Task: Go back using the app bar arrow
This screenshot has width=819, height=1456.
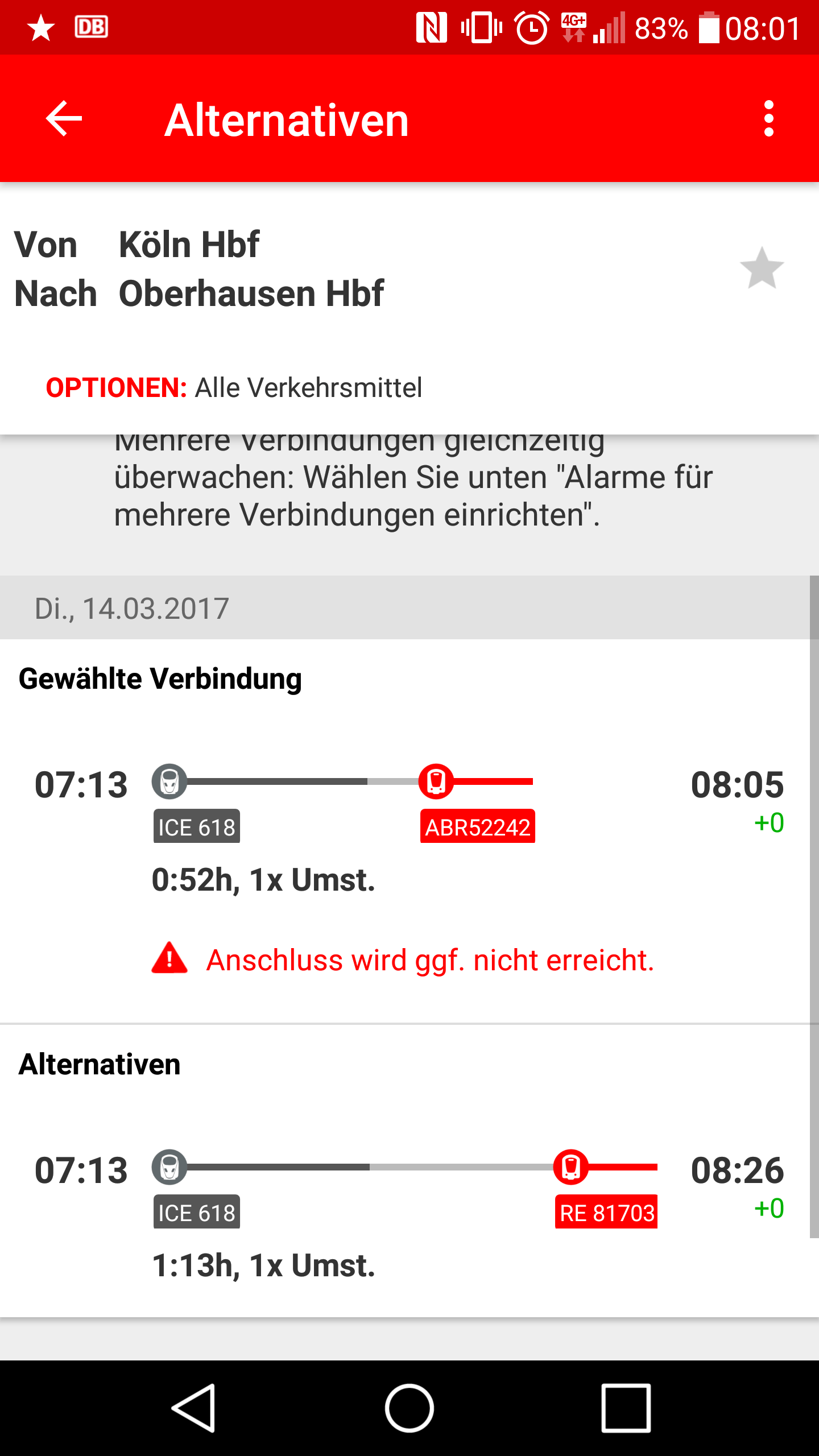Action: 64,119
